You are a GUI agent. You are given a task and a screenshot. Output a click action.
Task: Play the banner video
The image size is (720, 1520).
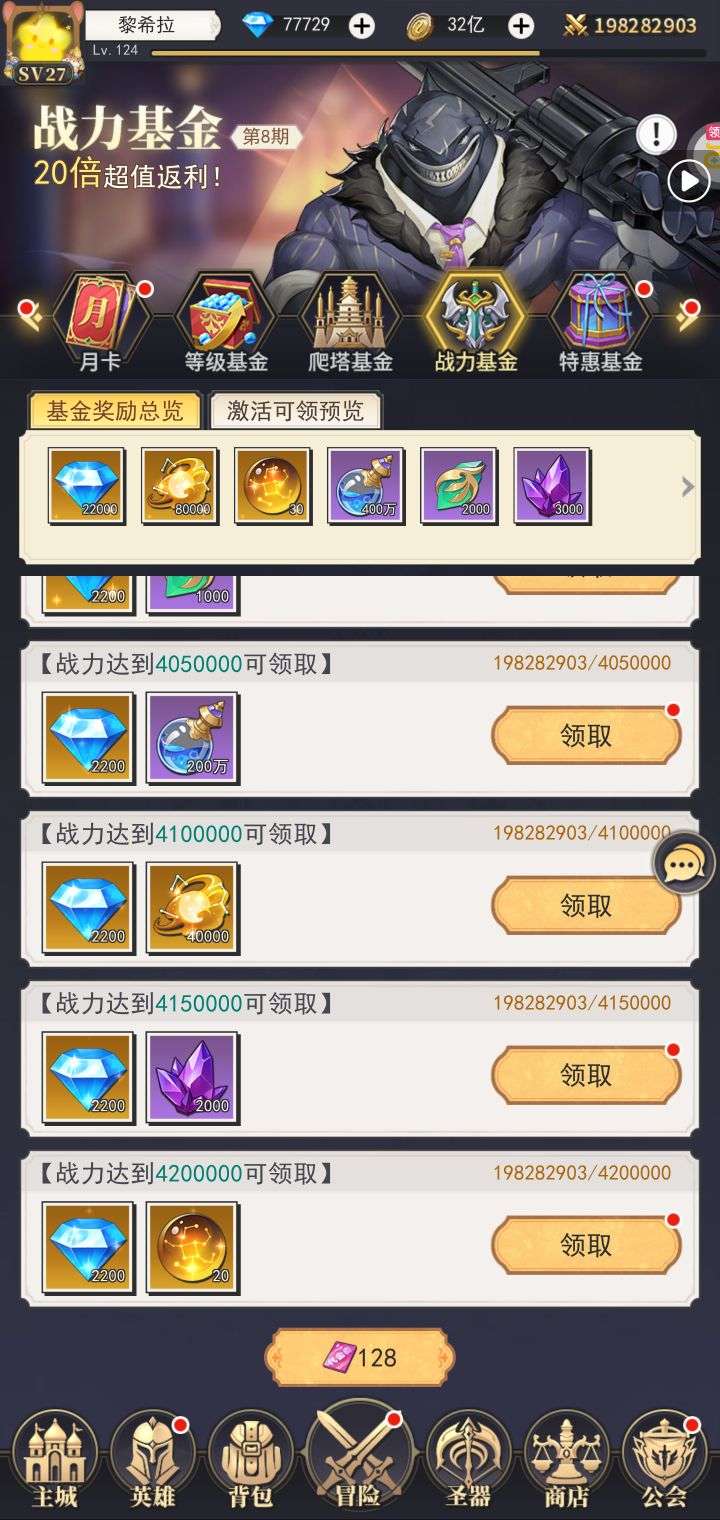click(x=689, y=181)
